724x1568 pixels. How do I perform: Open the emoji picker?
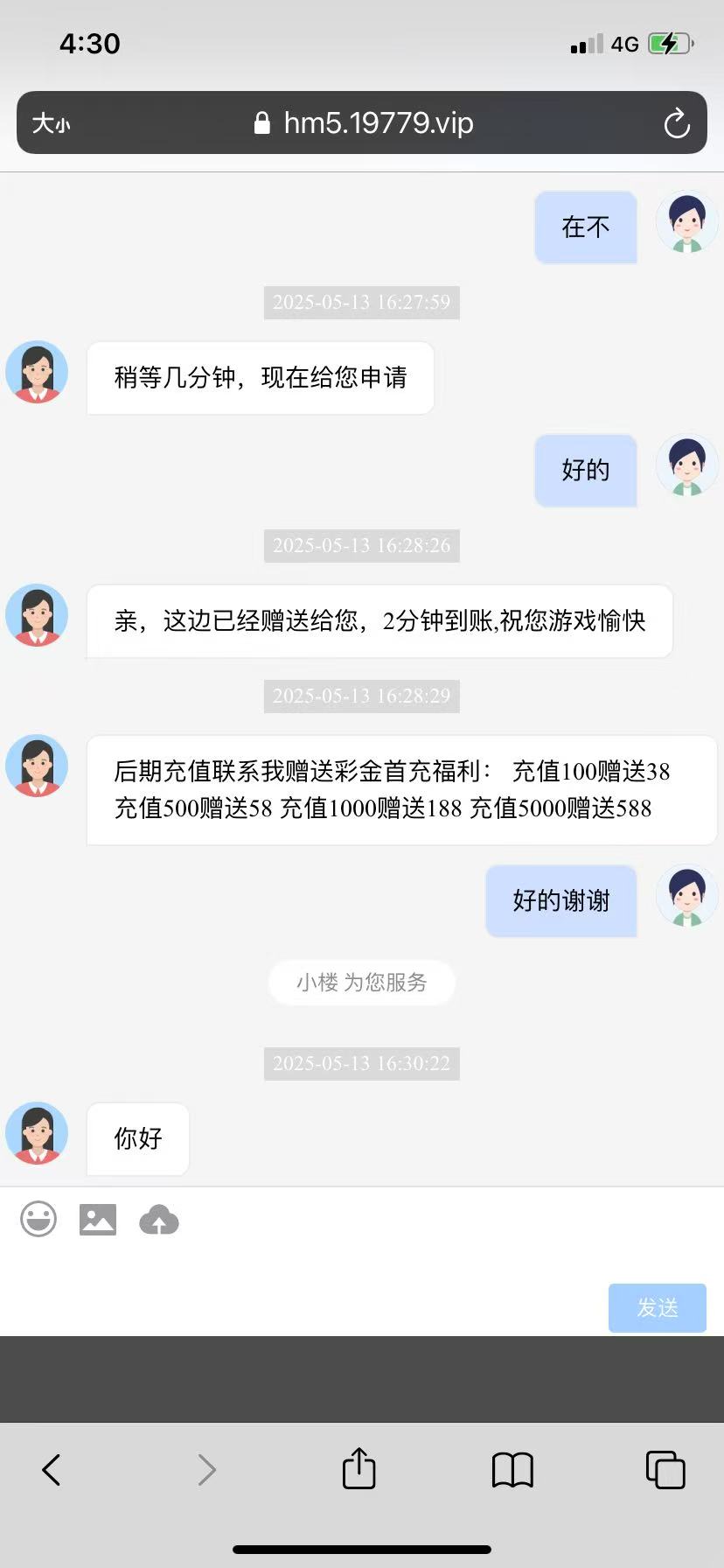[38, 1219]
